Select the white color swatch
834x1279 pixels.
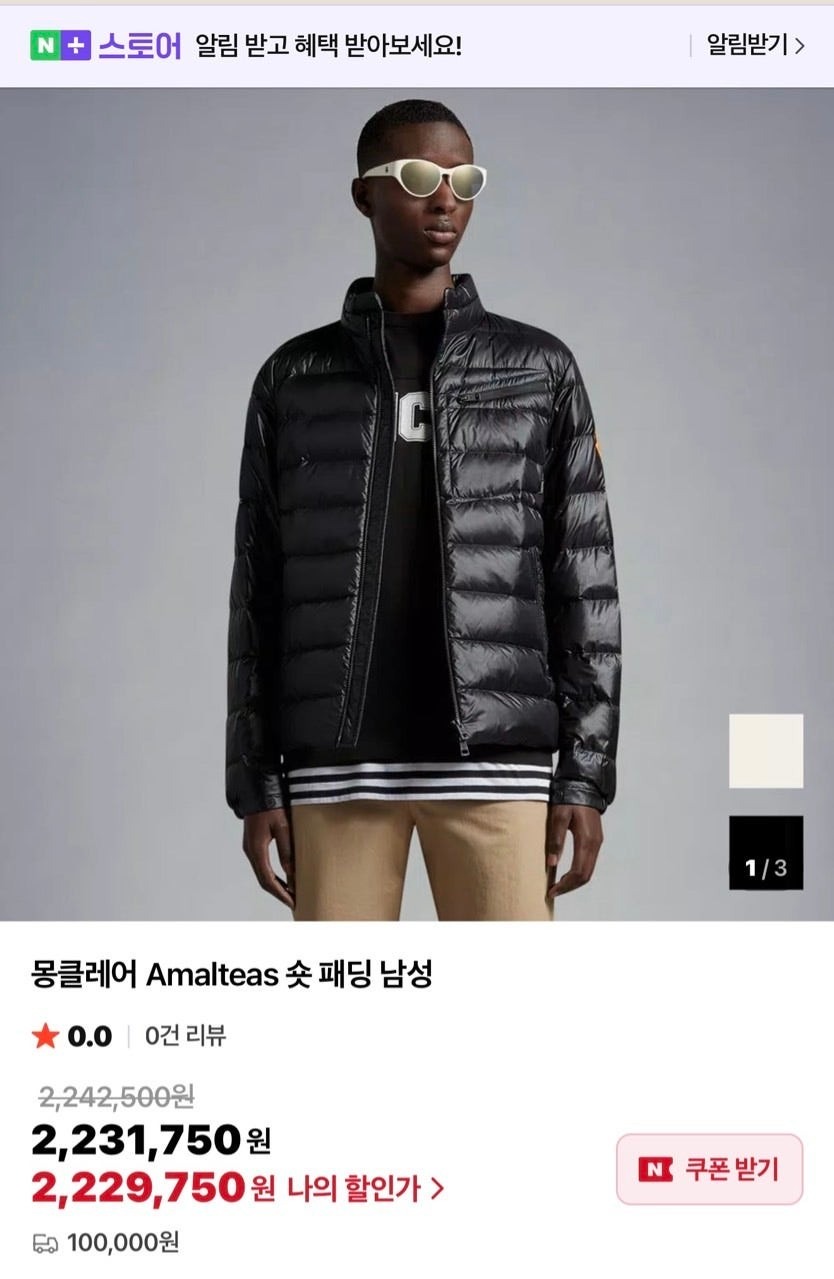[x=765, y=751]
